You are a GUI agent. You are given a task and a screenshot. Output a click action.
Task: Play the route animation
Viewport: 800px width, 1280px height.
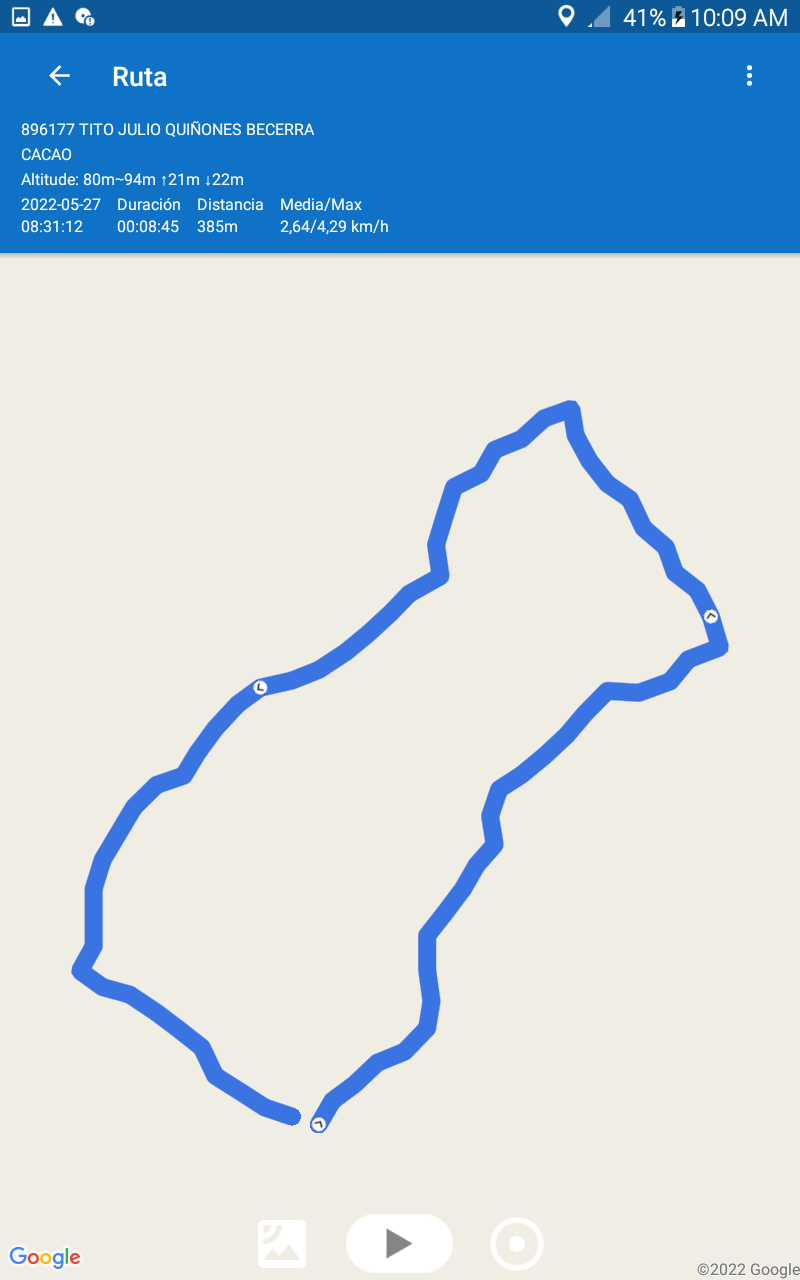click(399, 1243)
